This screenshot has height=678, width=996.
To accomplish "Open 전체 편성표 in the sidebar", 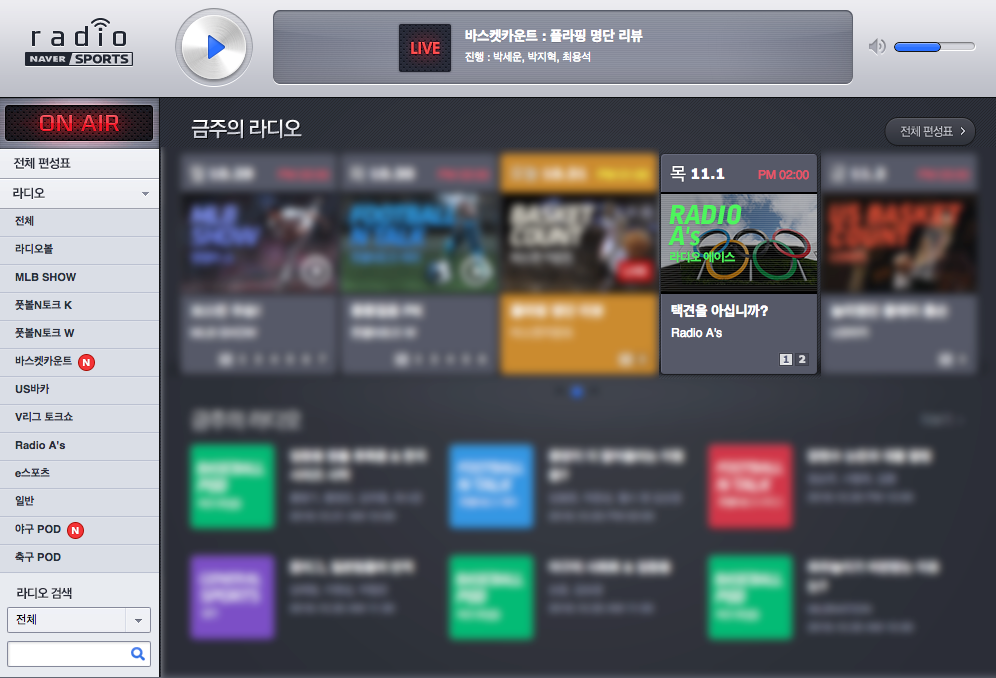I will click(43, 163).
